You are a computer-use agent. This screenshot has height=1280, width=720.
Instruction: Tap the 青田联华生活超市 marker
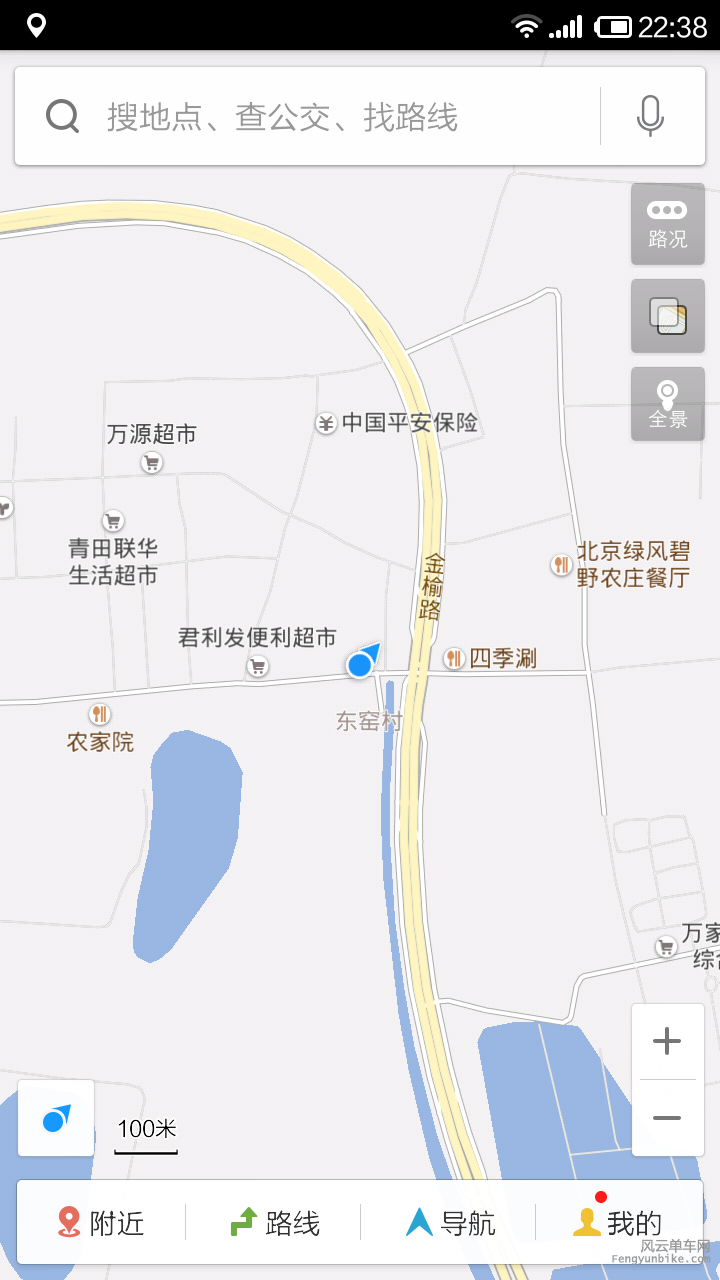113,521
